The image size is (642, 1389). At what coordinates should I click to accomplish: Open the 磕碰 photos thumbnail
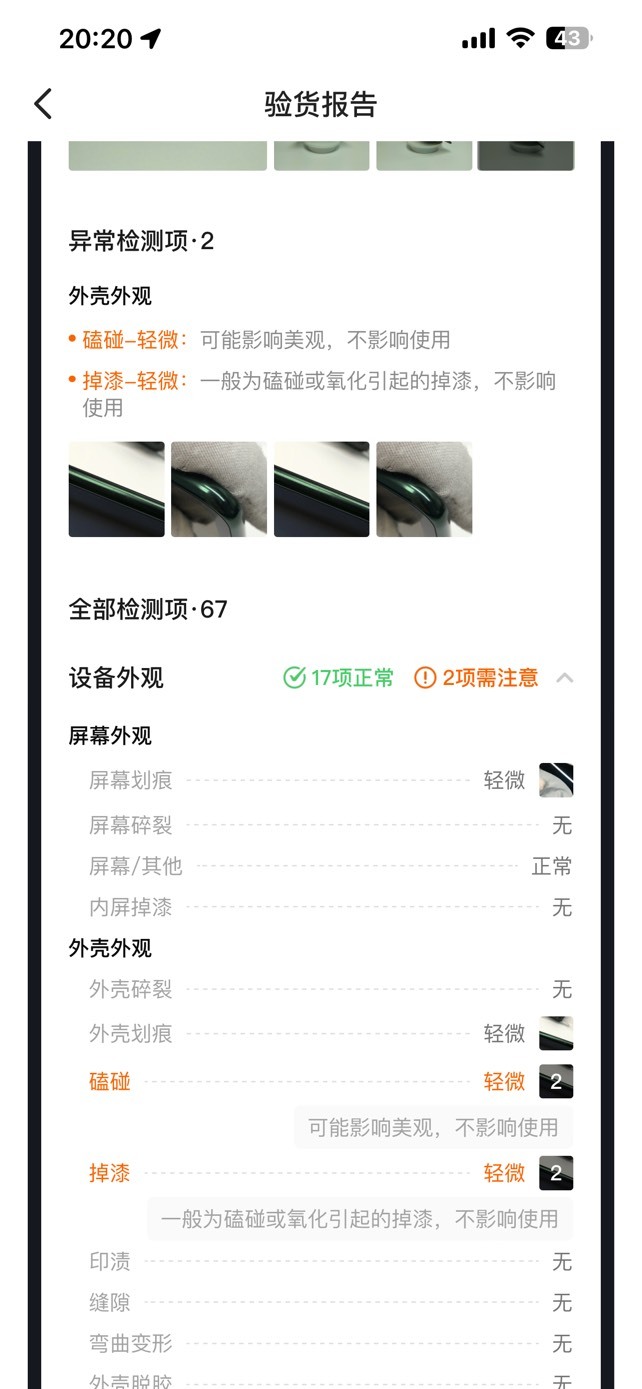(556, 1081)
